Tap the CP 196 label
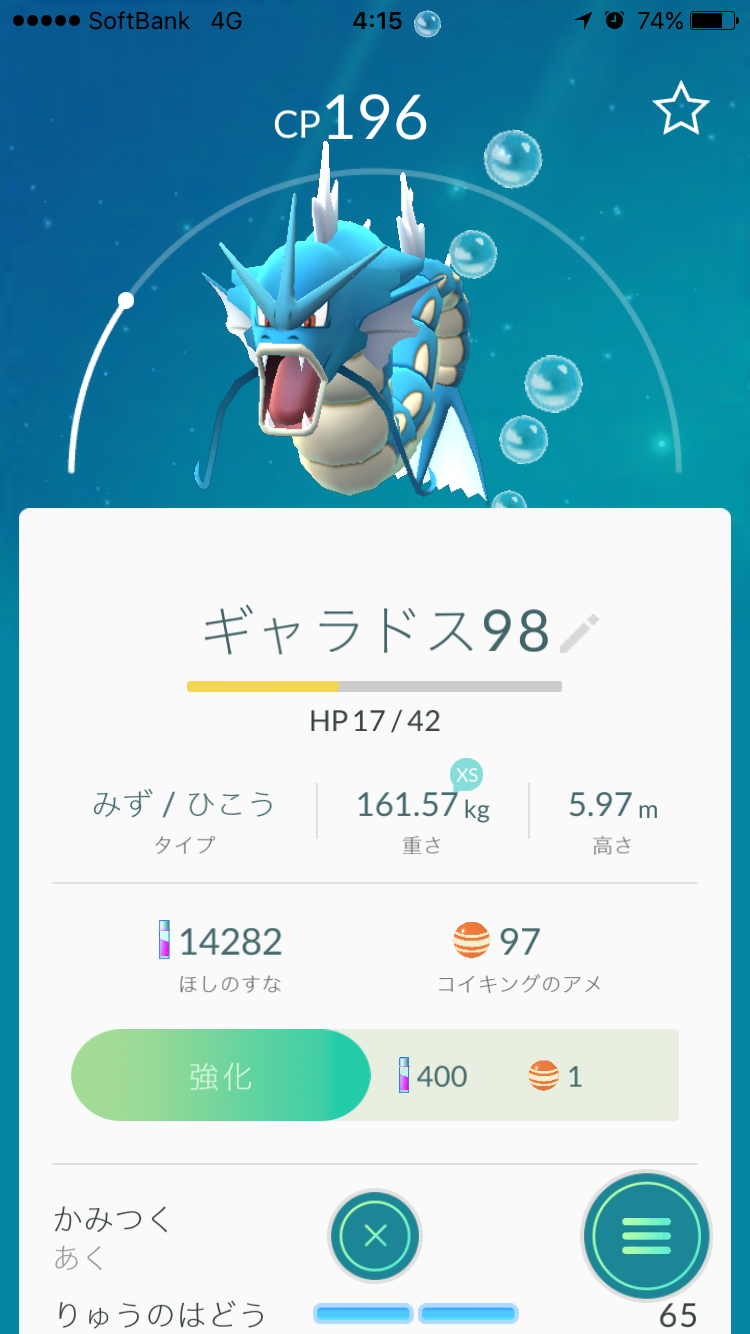The image size is (750, 1334). [352, 115]
